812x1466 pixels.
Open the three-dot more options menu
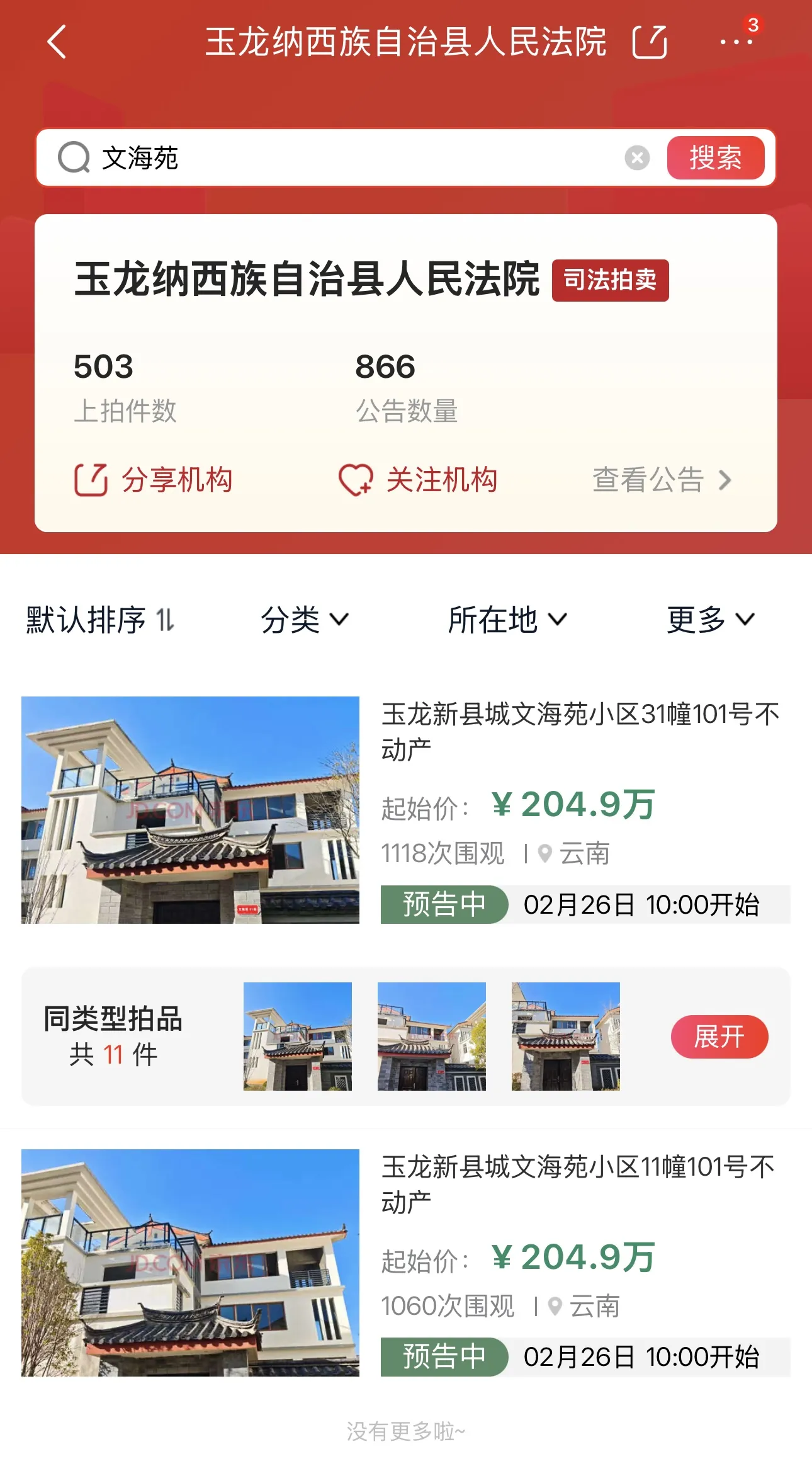(x=736, y=42)
